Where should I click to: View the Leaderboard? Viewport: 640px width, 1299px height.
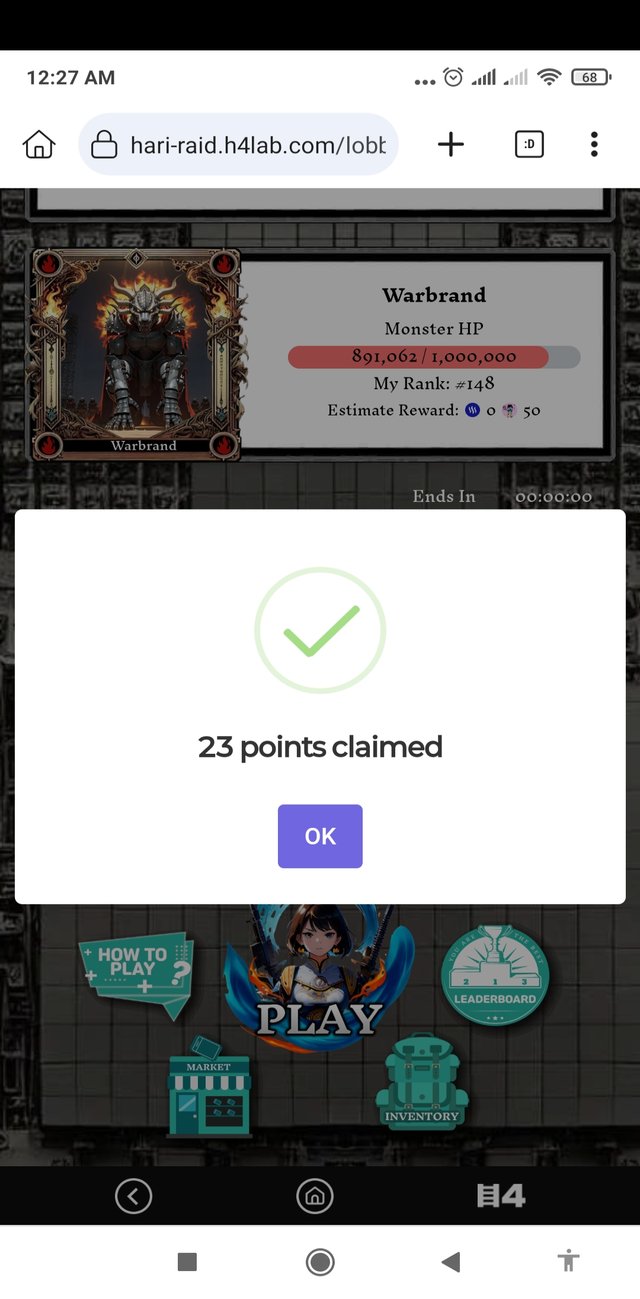pos(494,974)
